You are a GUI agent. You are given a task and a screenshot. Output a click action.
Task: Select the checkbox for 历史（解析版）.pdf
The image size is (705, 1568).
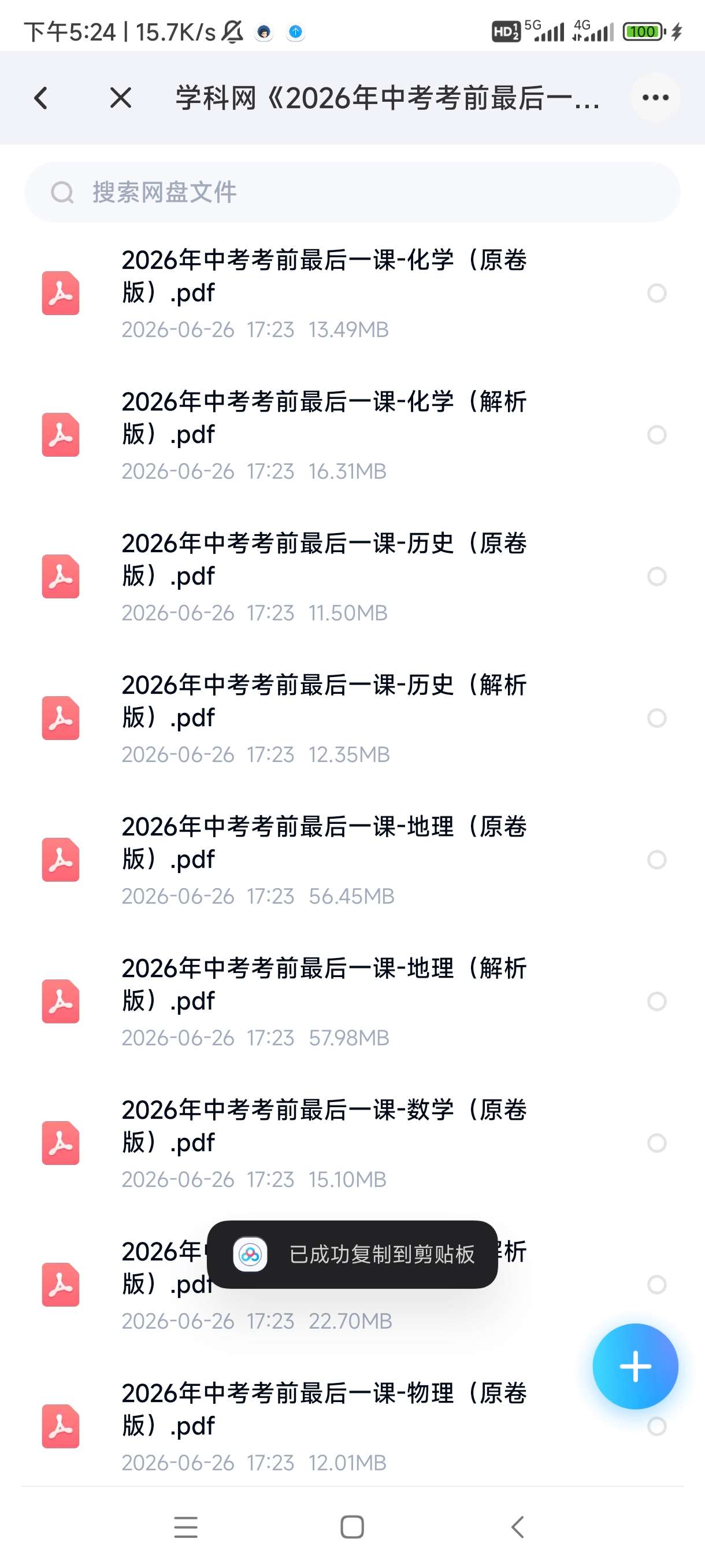656,718
